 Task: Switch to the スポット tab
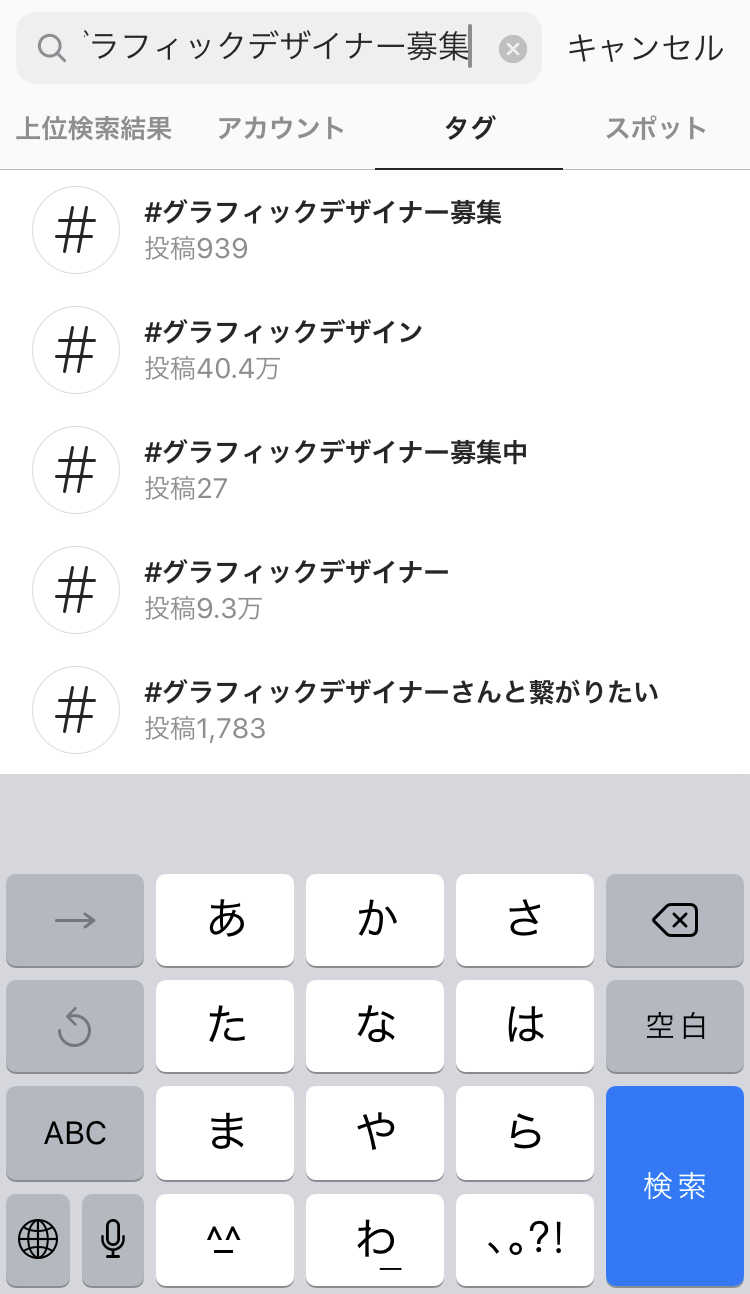tap(656, 128)
